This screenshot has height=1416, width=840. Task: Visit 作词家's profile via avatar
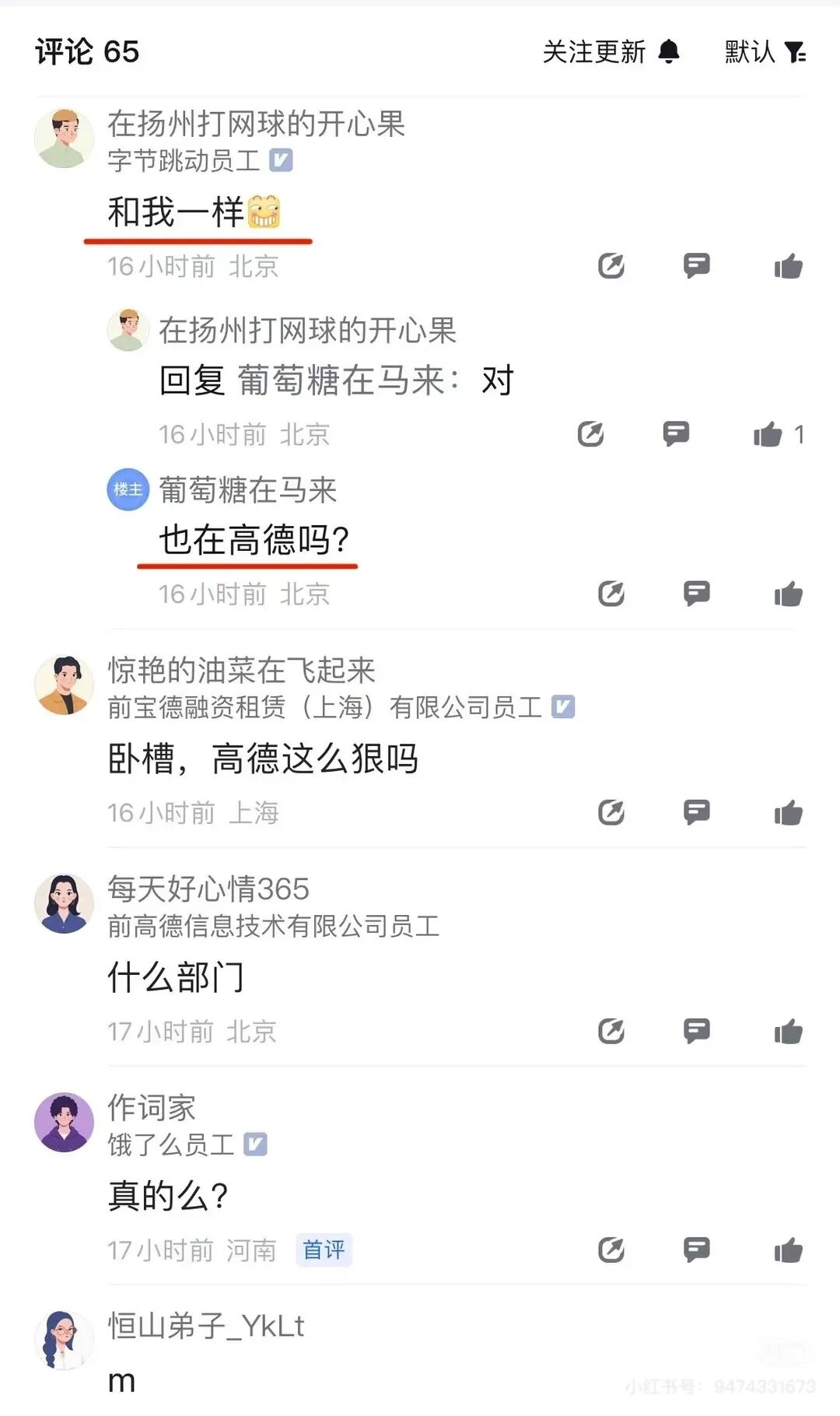(x=64, y=1122)
